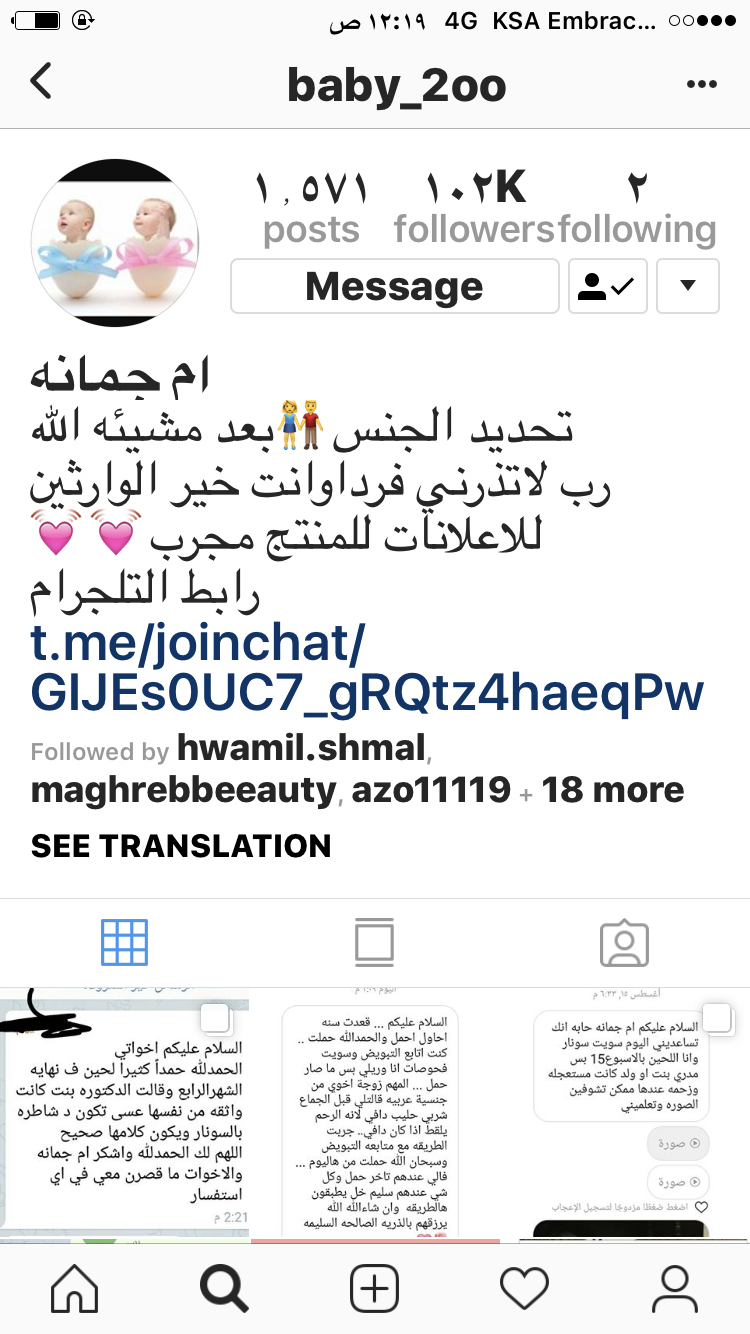Open my own profile tab

(674, 1288)
